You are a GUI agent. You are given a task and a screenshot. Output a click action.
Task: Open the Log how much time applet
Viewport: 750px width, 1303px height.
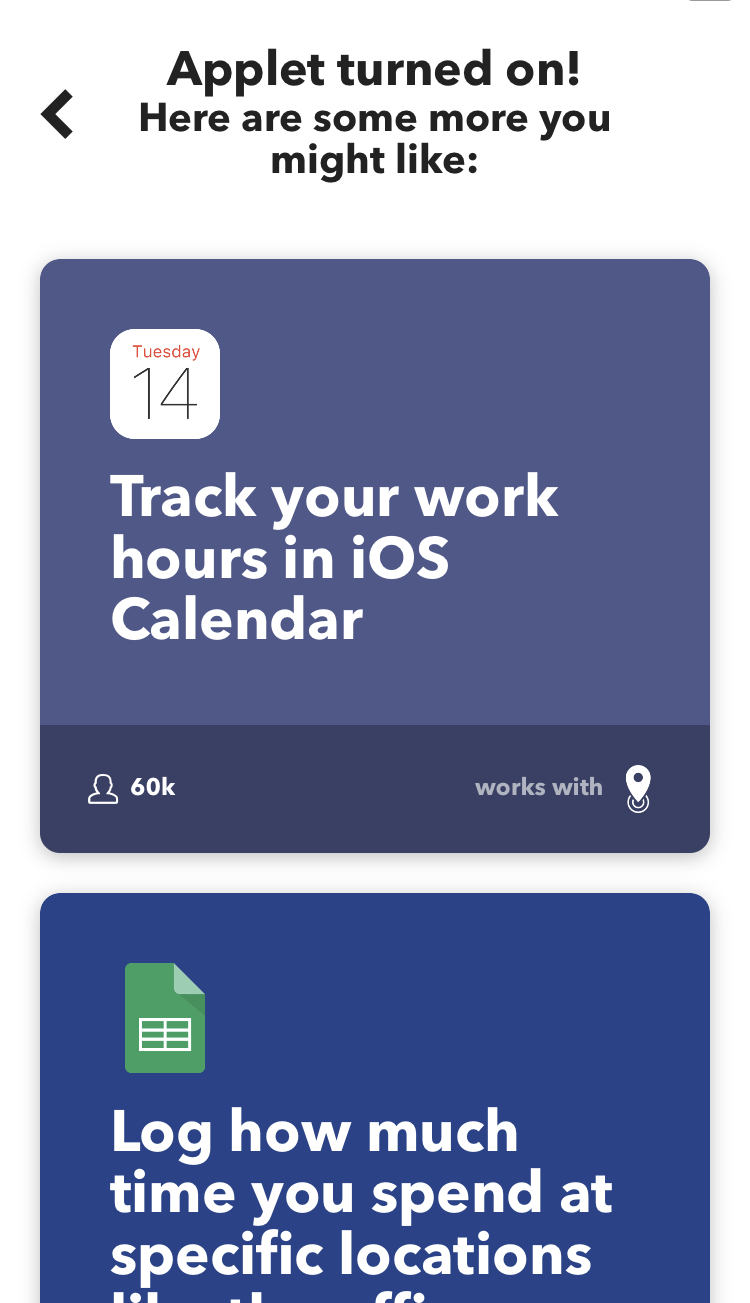click(375, 1098)
